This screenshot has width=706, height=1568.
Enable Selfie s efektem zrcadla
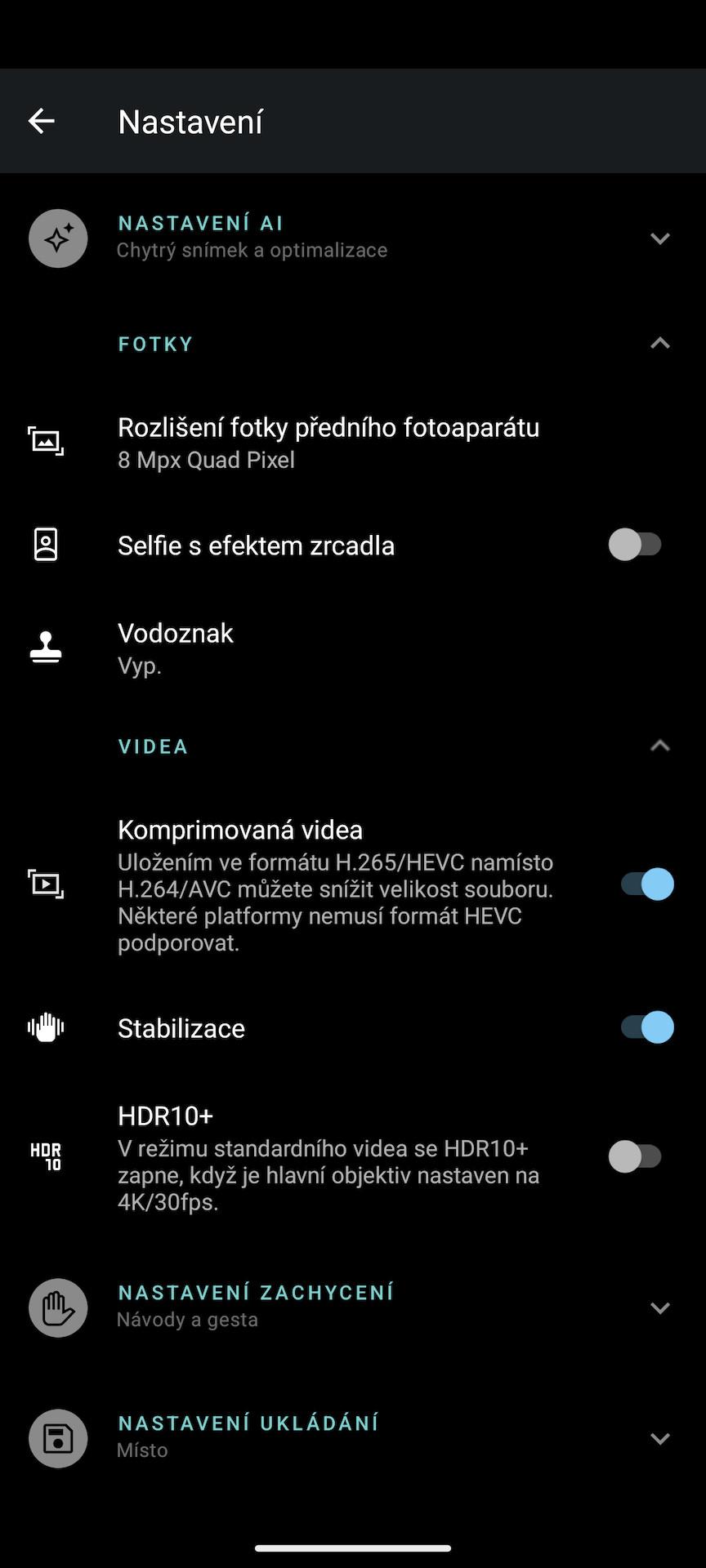coord(636,545)
